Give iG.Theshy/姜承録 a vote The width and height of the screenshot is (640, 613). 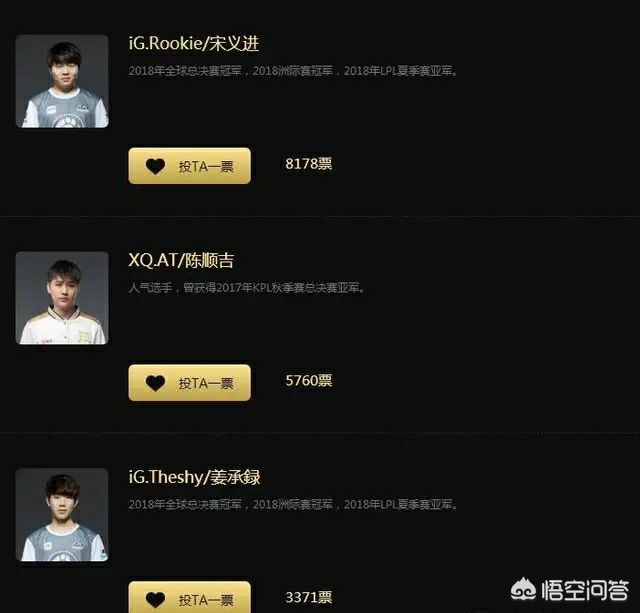click(189, 599)
